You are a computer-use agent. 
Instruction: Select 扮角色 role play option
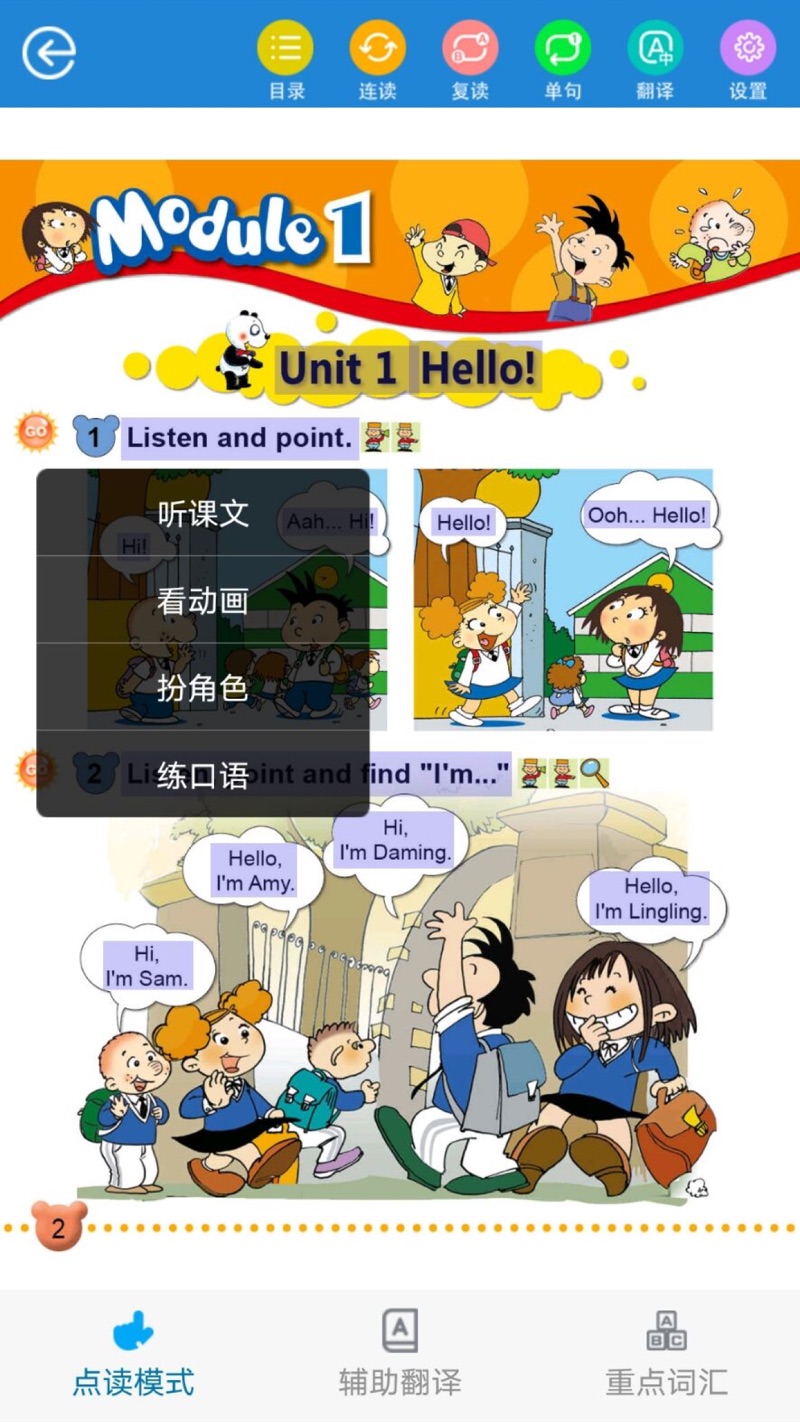[203, 687]
